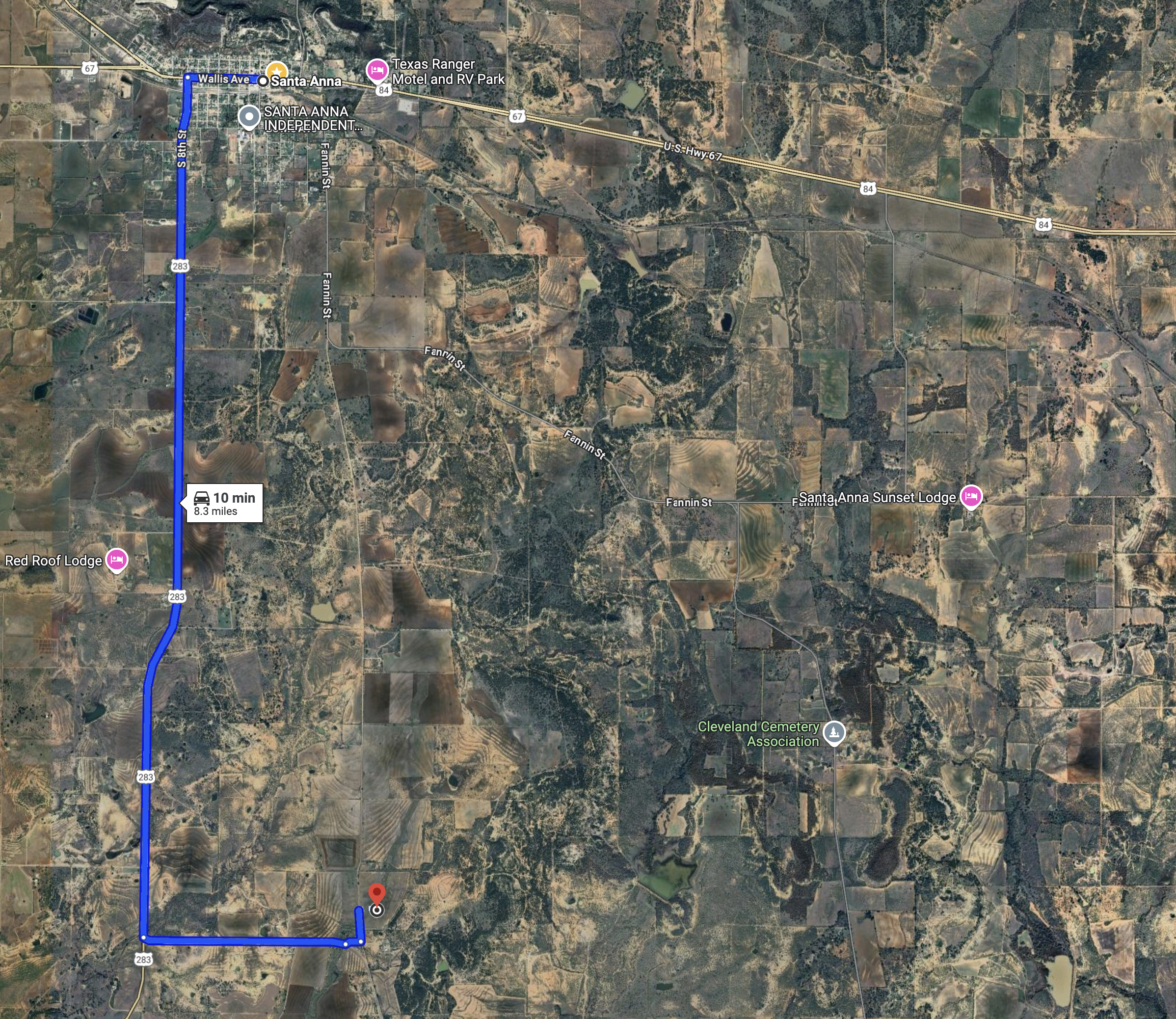
Task: Open Texas Ranger Motel and RV Park pin
Action: tap(376, 71)
